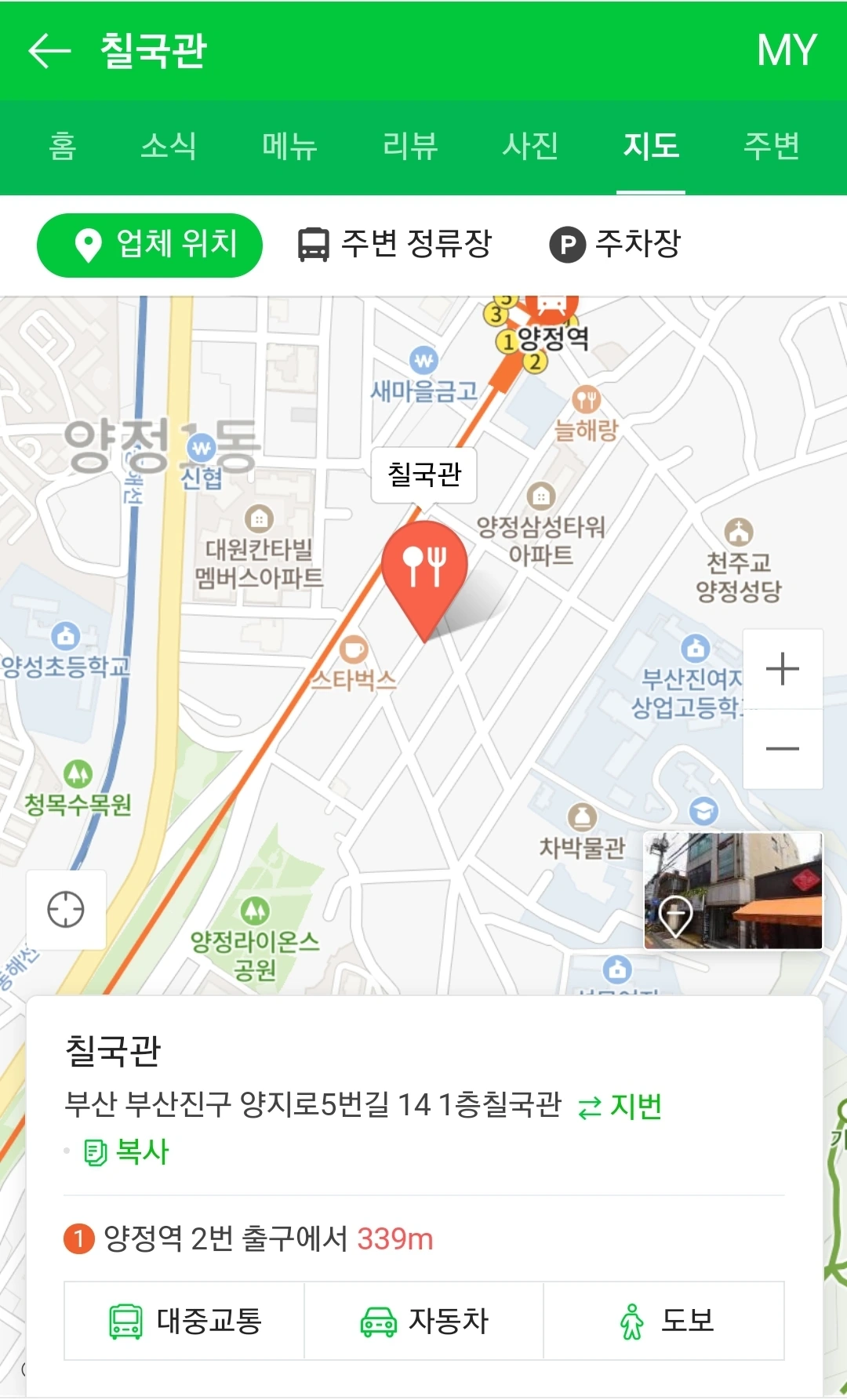
Task: Go back using the arrow icon
Action: point(49,51)
